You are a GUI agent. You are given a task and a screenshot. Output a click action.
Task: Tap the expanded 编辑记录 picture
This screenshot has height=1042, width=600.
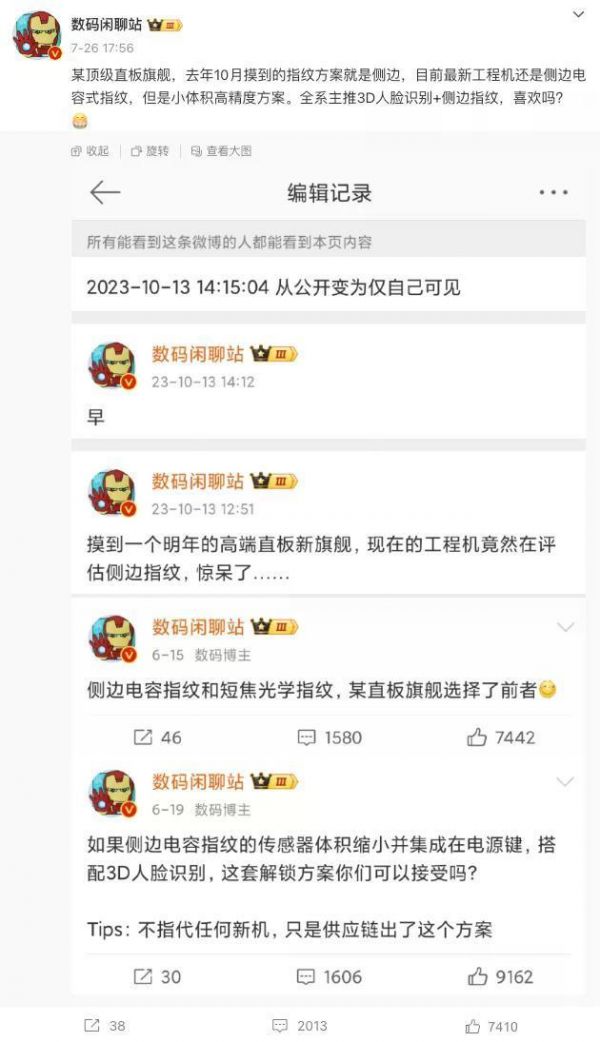click(x=328, y=580)
